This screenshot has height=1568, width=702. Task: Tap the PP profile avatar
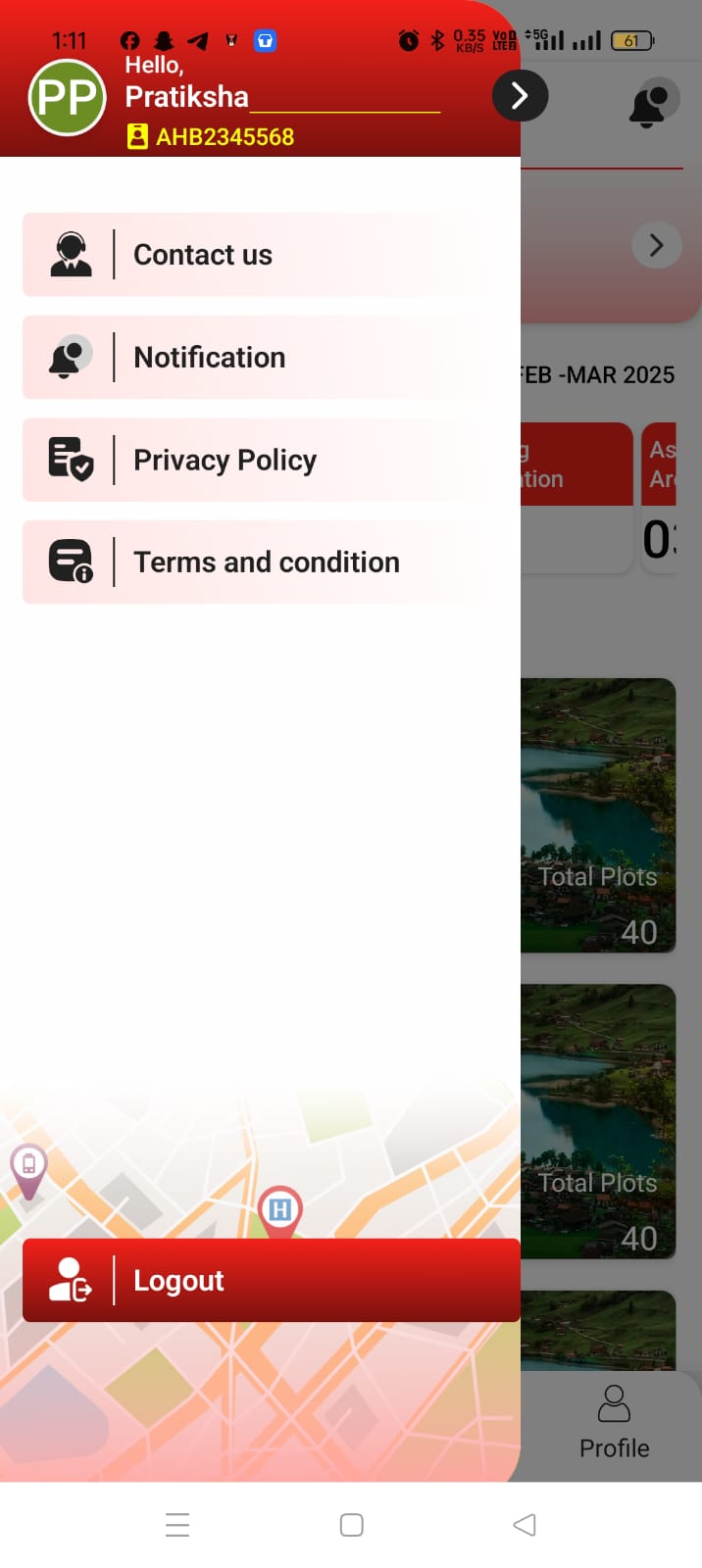click(x=67, y=97)
